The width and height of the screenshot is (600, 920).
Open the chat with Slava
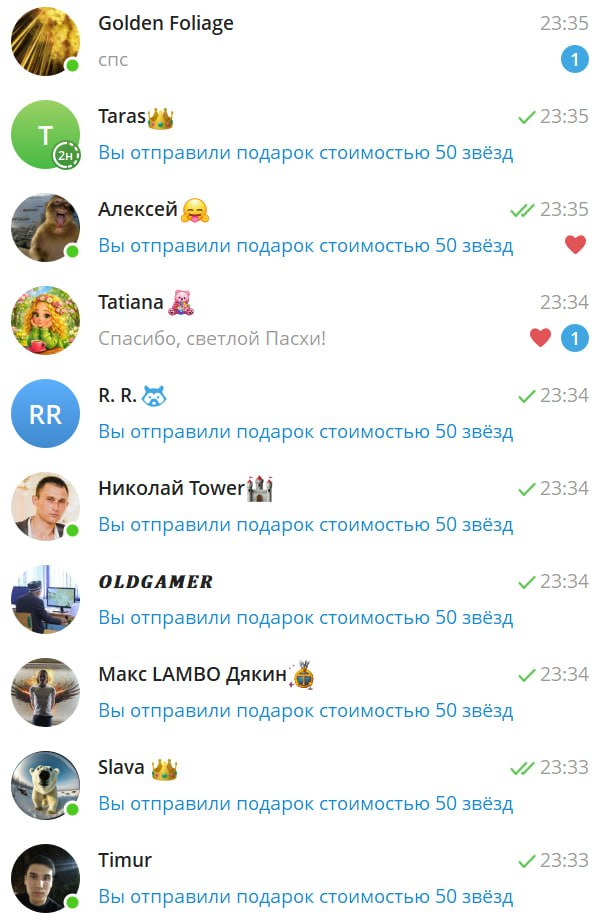(300, 785)
